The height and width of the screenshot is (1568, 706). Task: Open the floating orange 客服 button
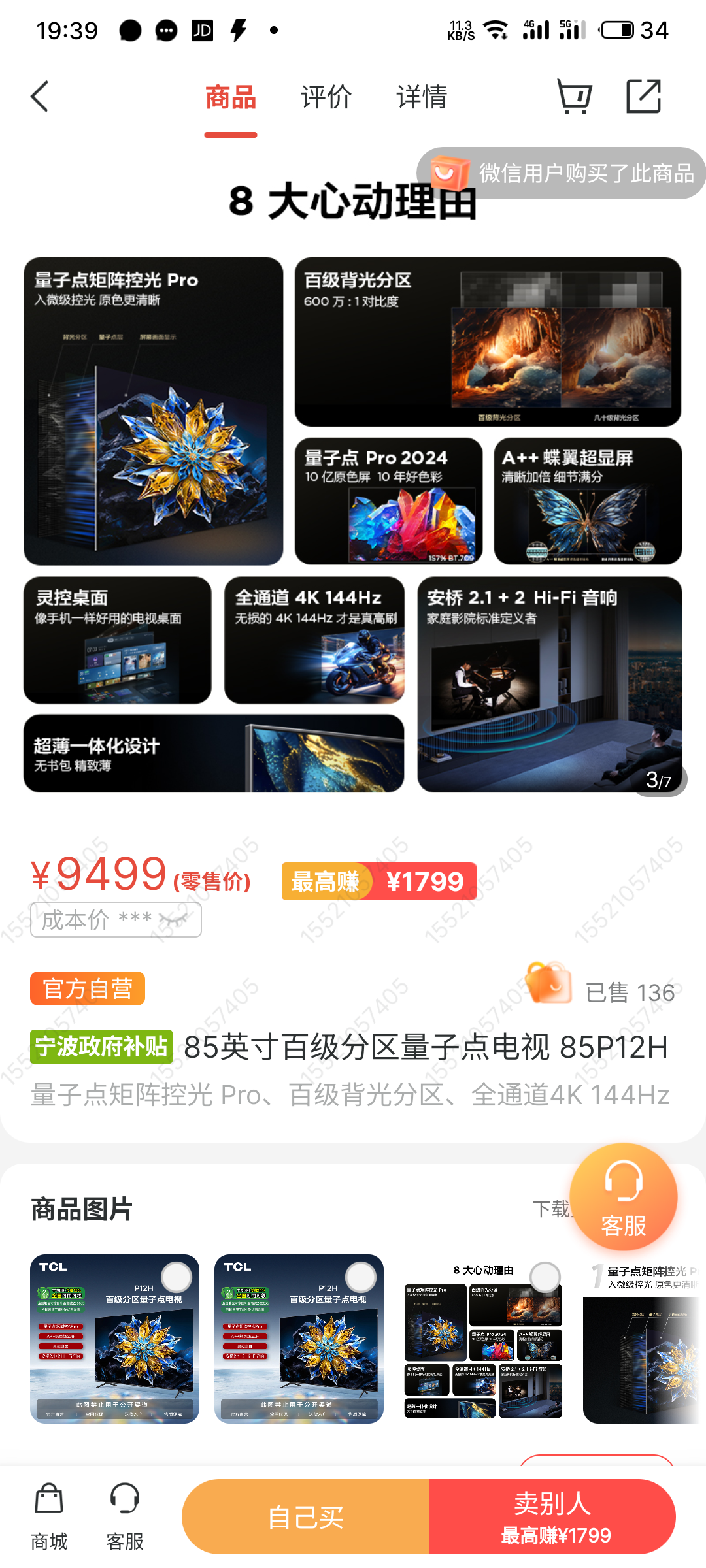coord(623,1197)
